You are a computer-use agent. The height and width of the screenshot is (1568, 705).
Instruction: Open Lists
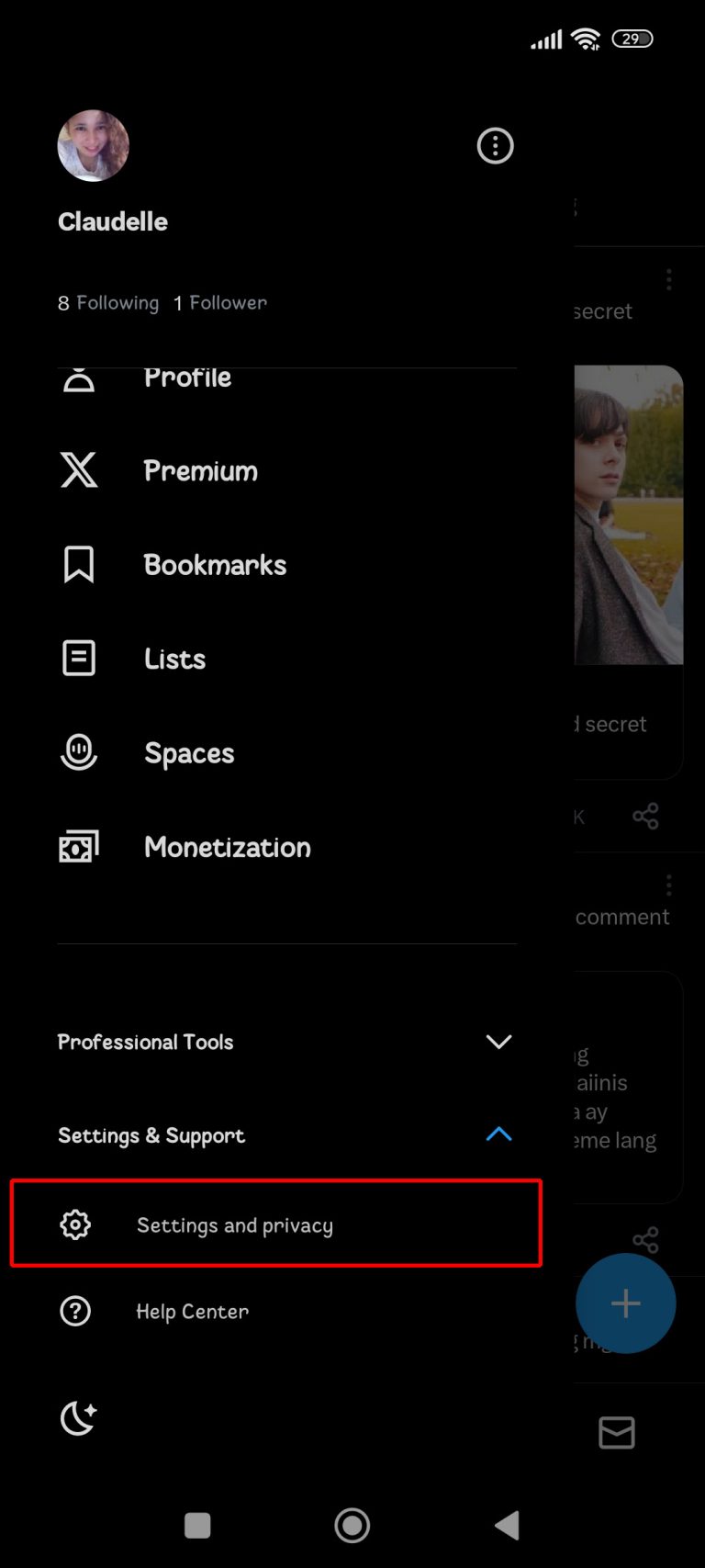(x=174, y=659)
